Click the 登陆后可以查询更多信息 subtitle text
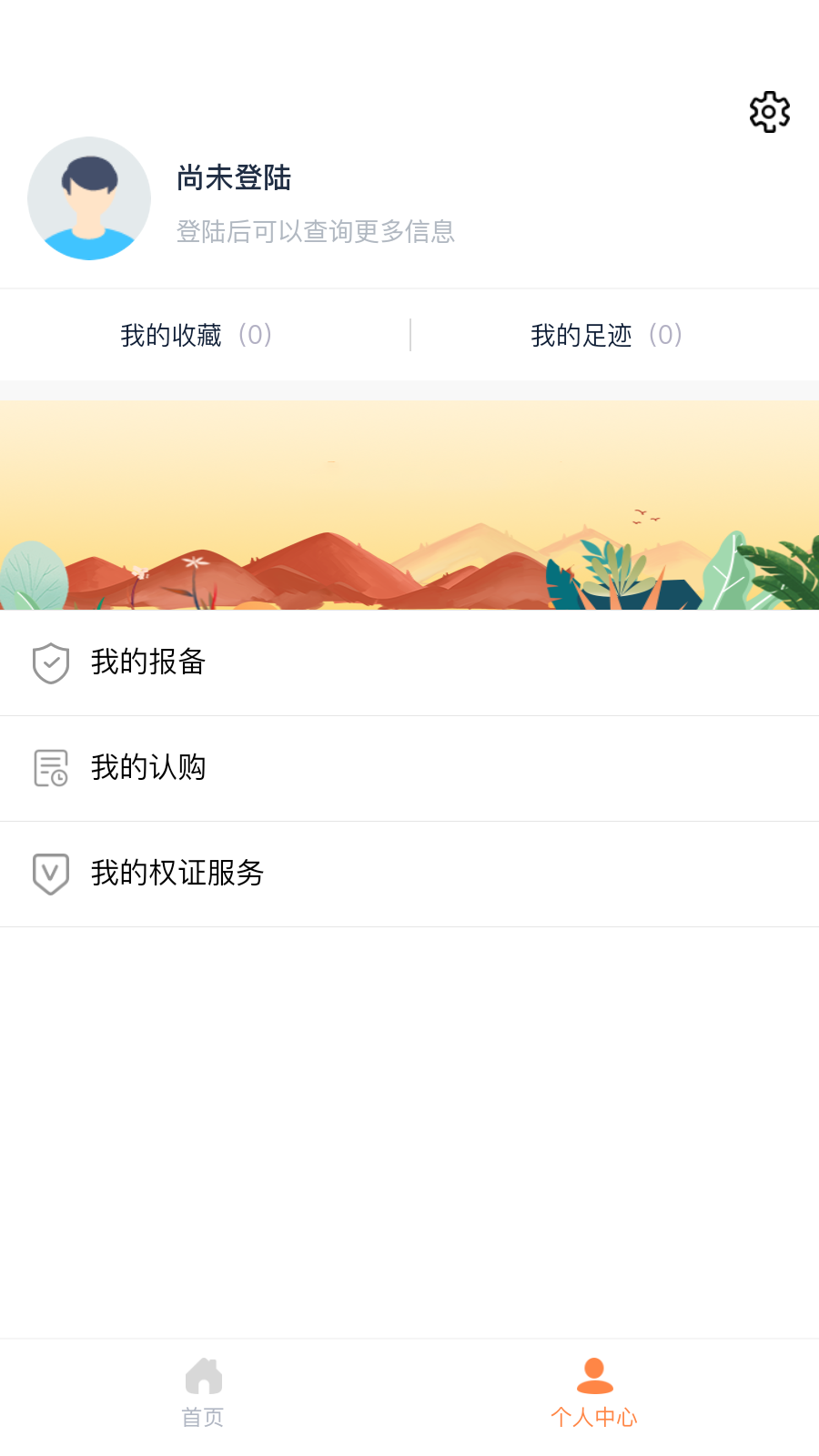This screenshot has height=1456, width=819. [317, 232]
